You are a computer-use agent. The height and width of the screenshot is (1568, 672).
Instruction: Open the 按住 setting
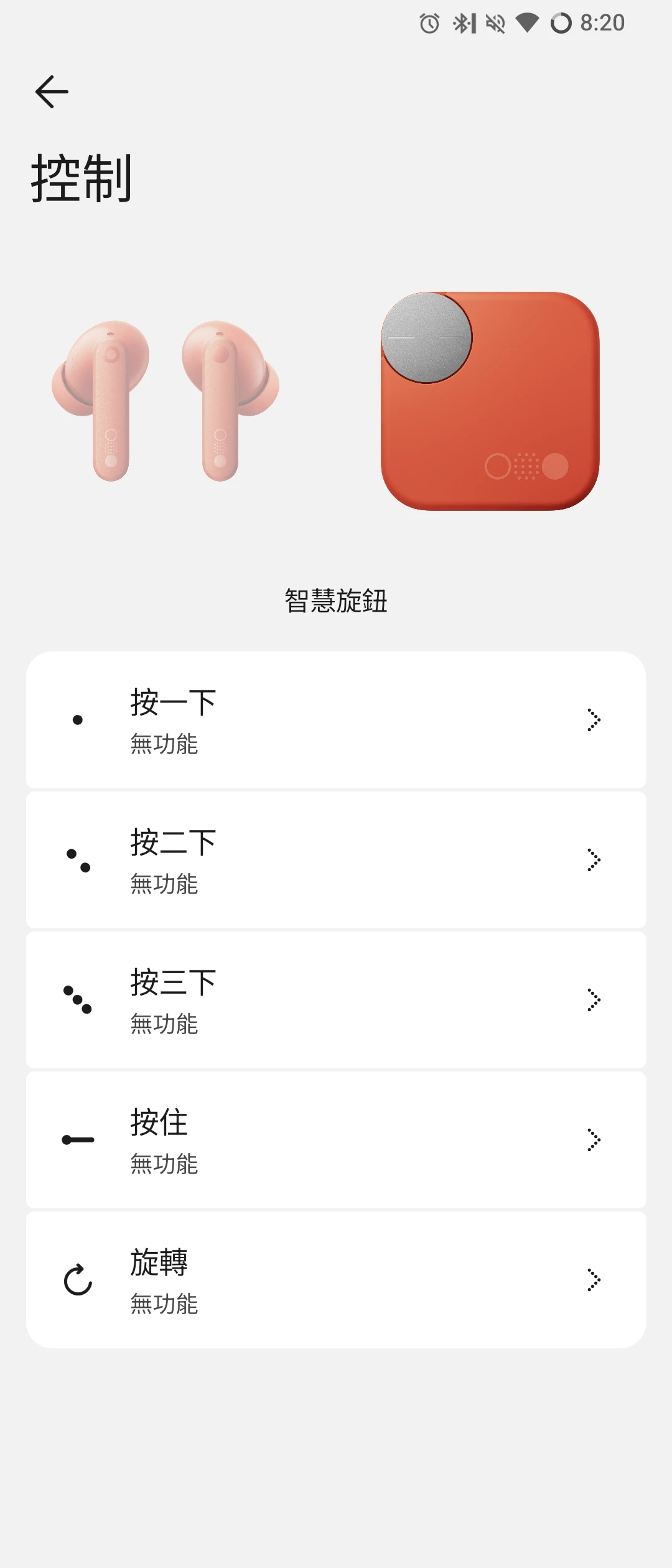[336, 1140]
